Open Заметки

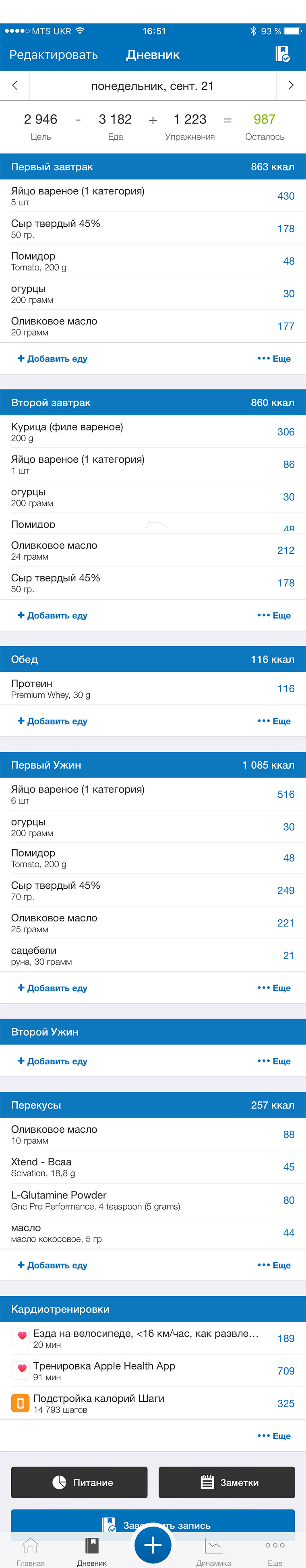click(226, 1482)
